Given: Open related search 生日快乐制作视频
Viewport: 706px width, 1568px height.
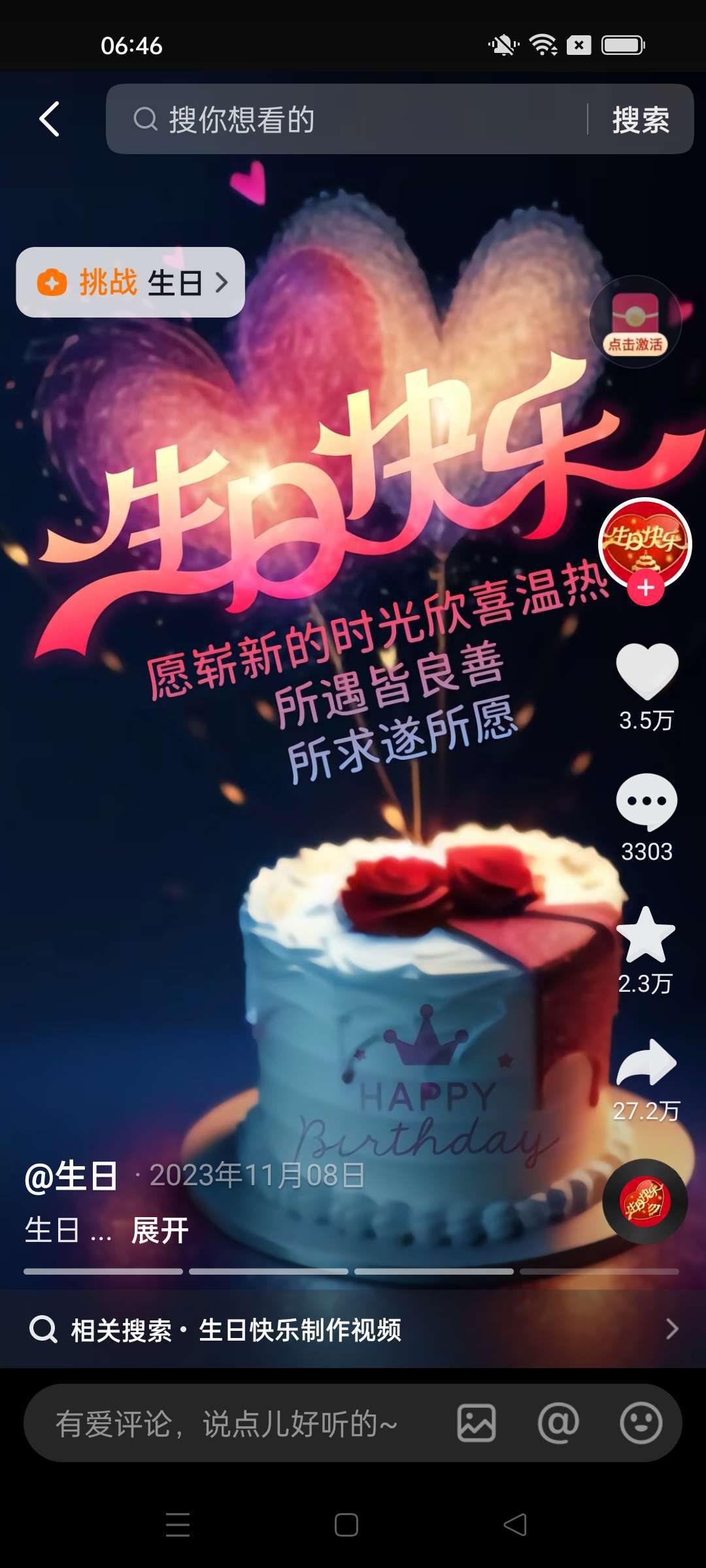Looking at the screenshot, I should point(353,1330).
